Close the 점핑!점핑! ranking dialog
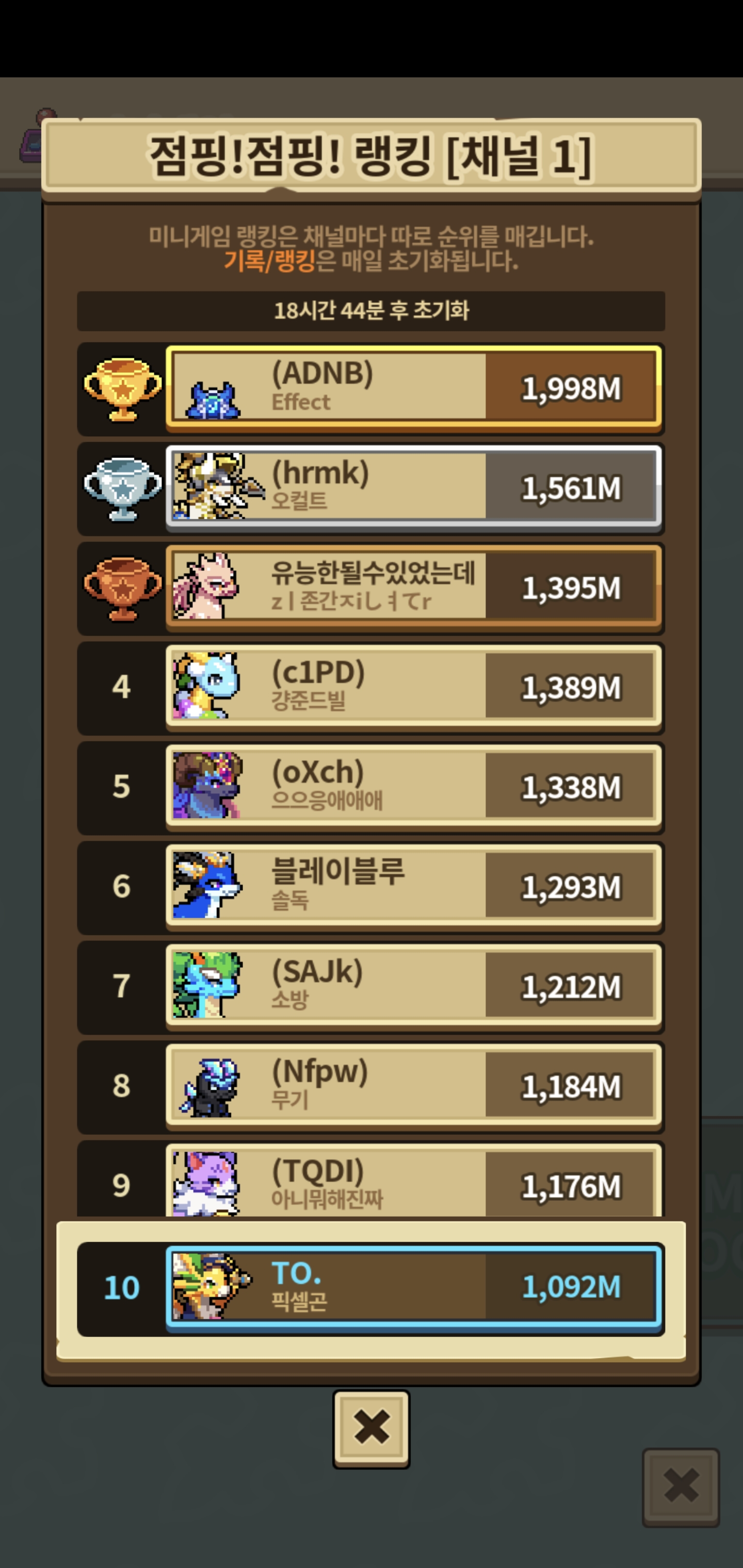This screenshot has height=1568, width=743. coord(371,1428)
